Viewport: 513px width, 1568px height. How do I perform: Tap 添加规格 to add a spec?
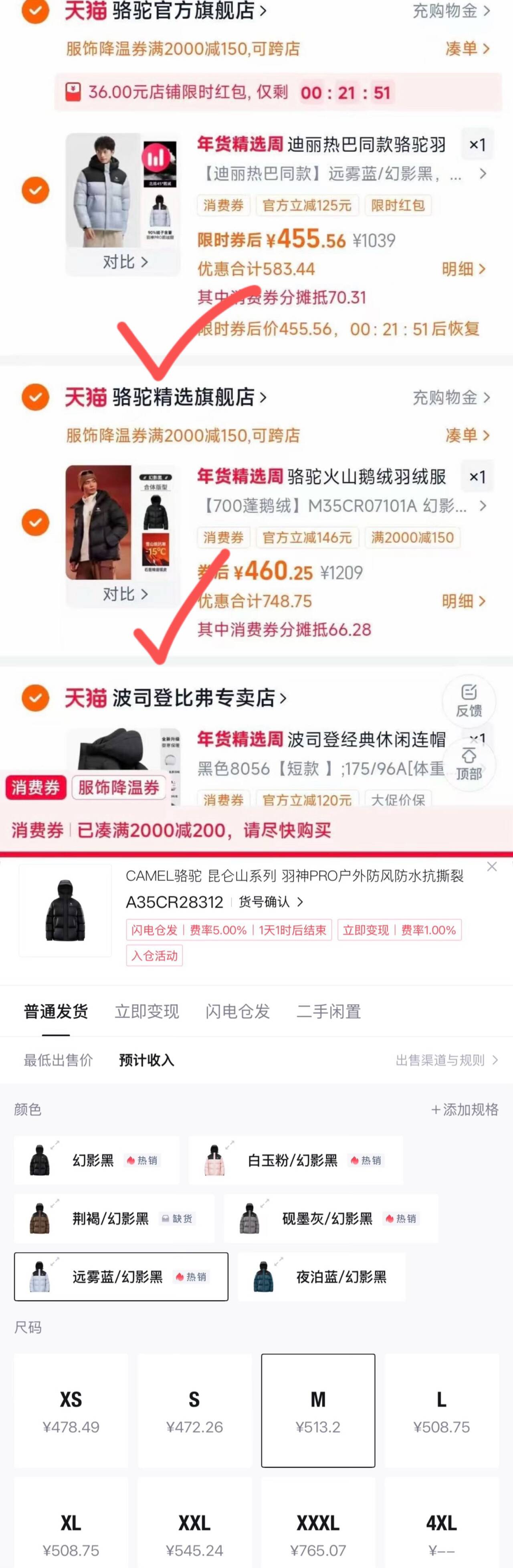(x=465, y=1109)
